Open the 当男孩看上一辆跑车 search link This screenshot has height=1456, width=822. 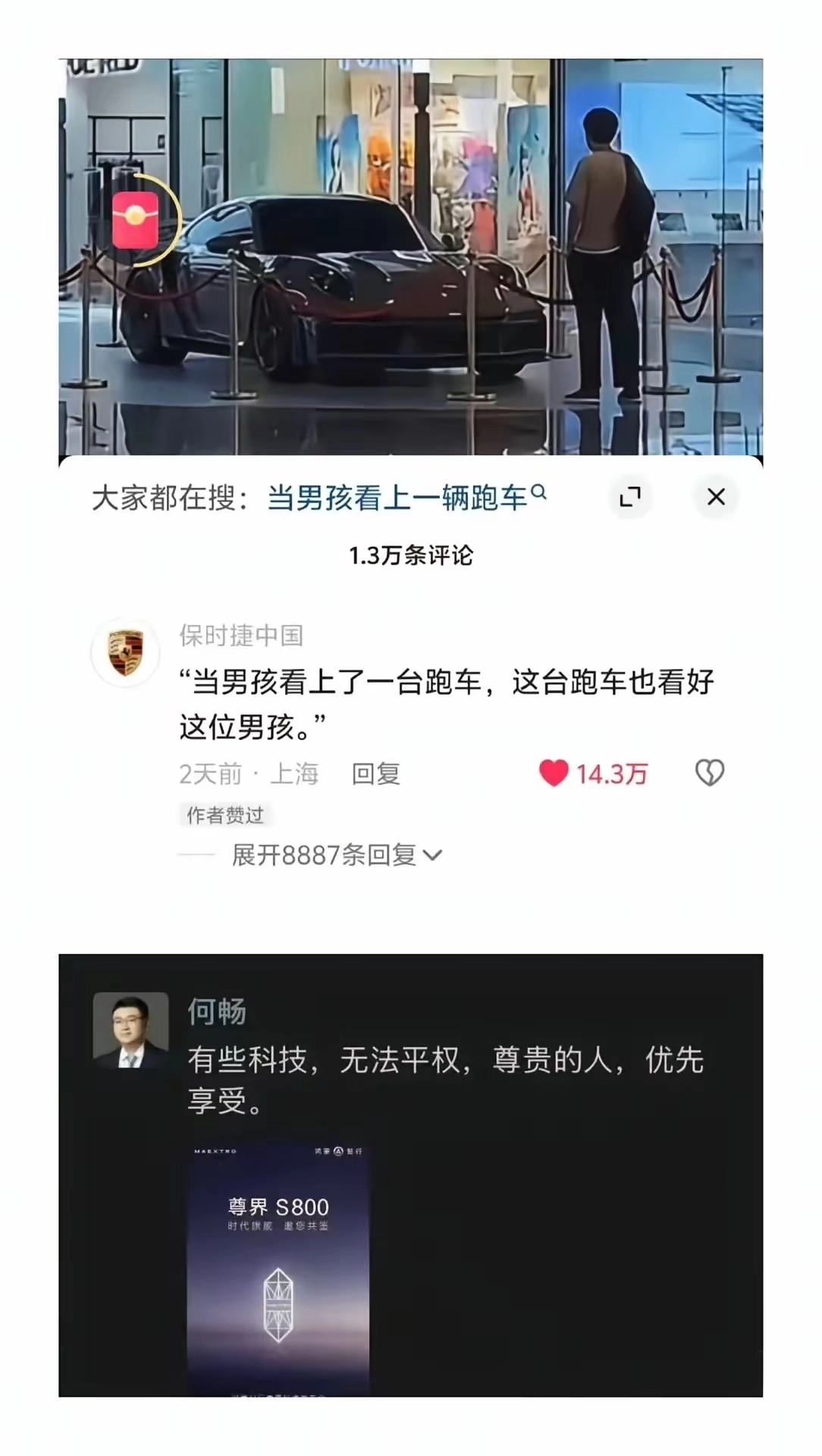[397, 497]
